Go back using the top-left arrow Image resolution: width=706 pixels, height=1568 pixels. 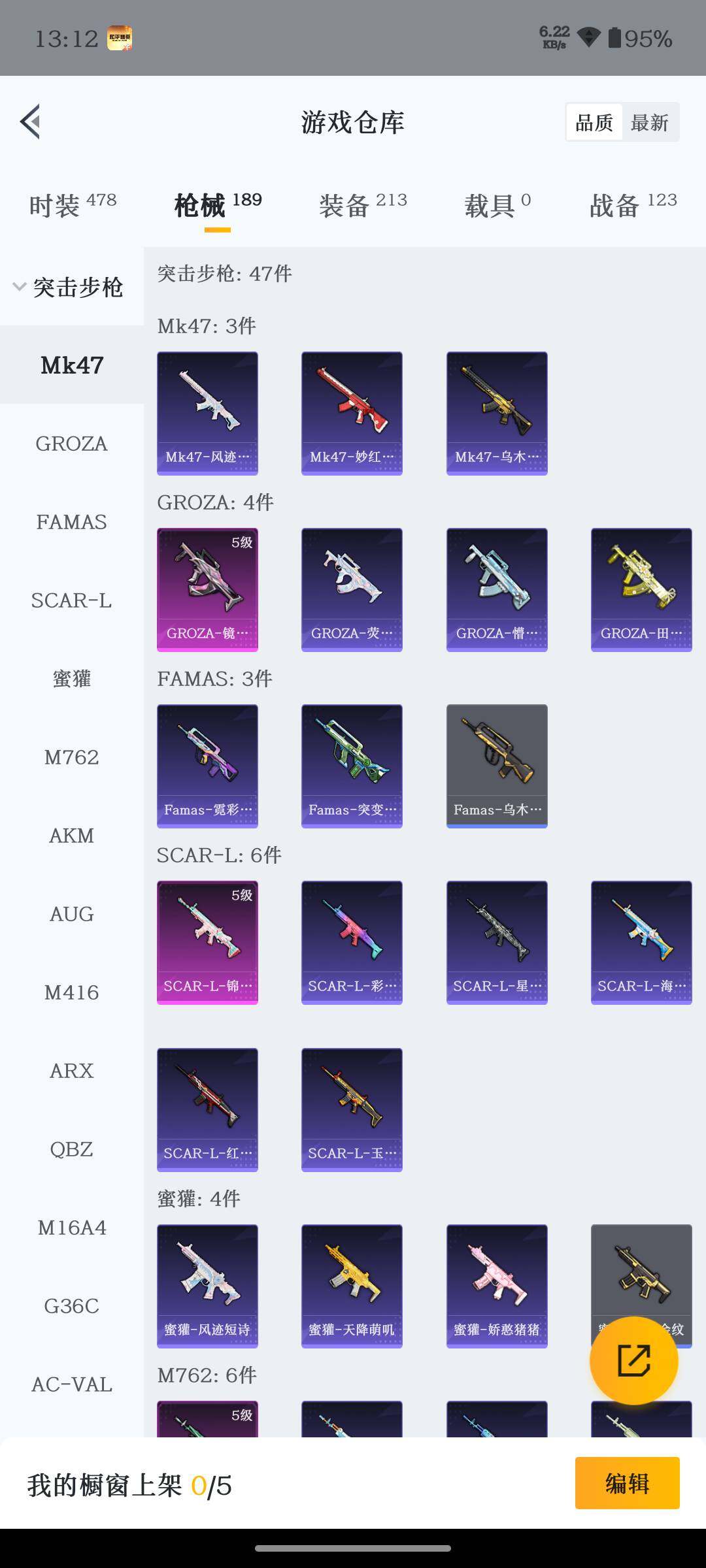point(31,122)
